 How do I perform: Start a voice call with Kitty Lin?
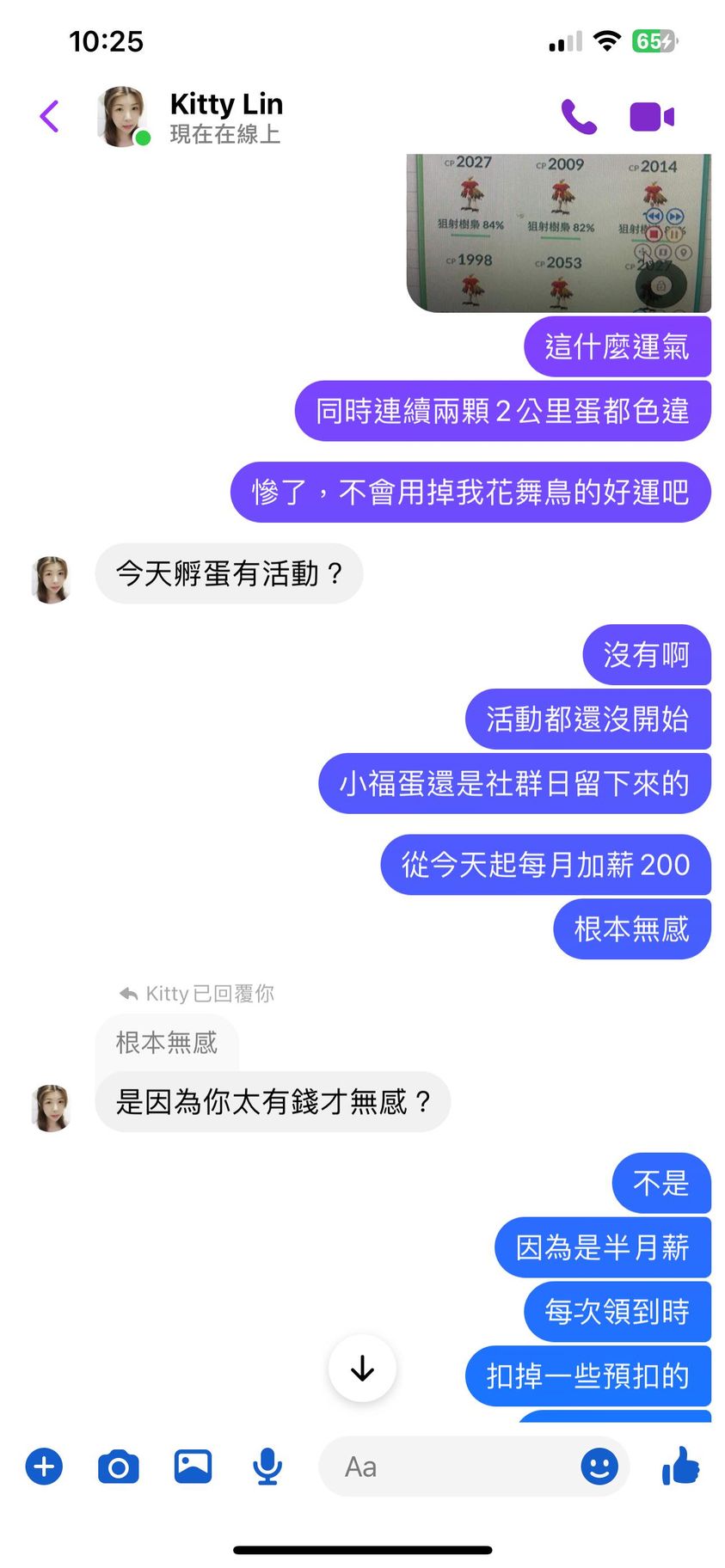[578, 116]
